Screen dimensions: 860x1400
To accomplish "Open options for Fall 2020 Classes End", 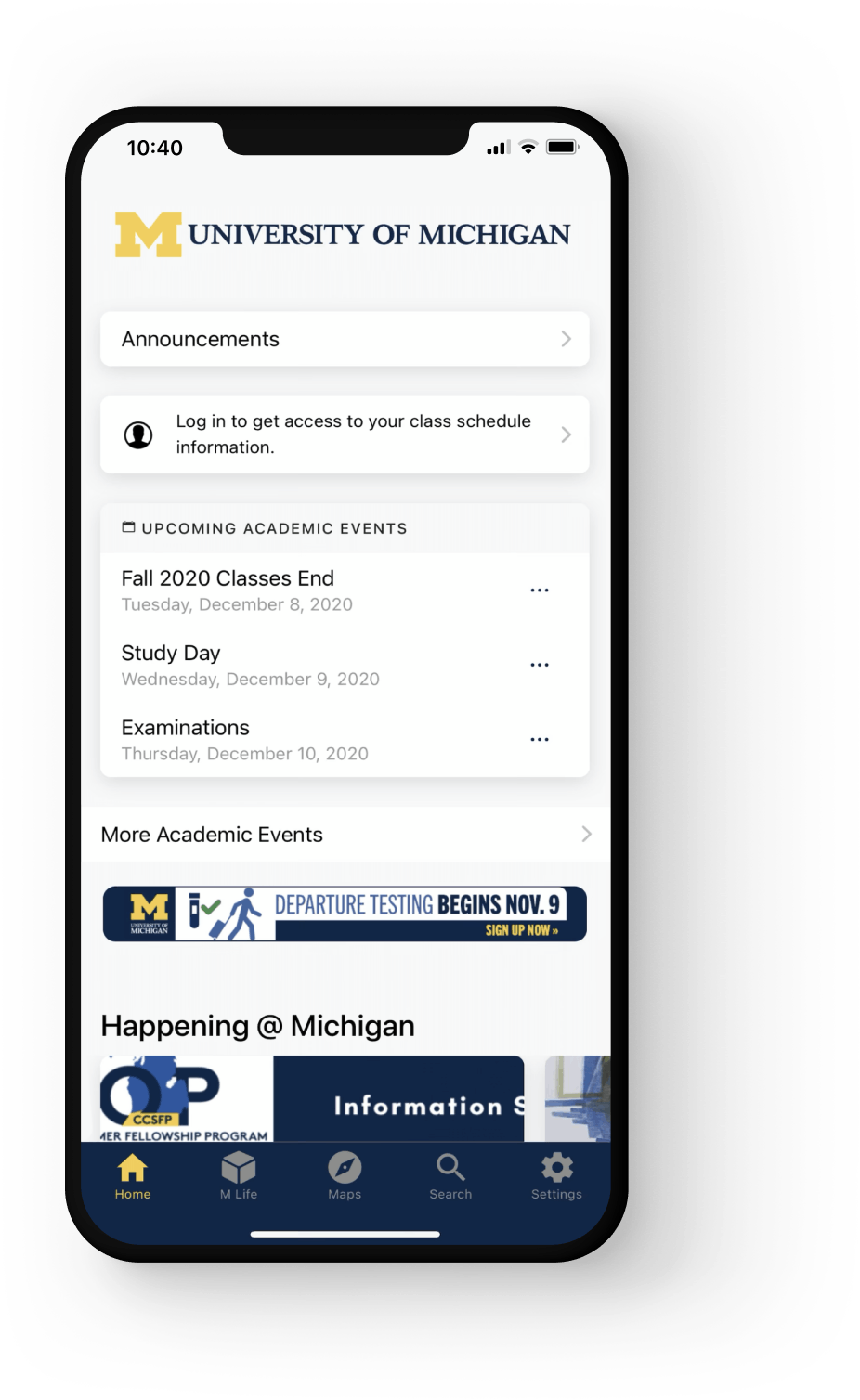I will coord(540,590).
